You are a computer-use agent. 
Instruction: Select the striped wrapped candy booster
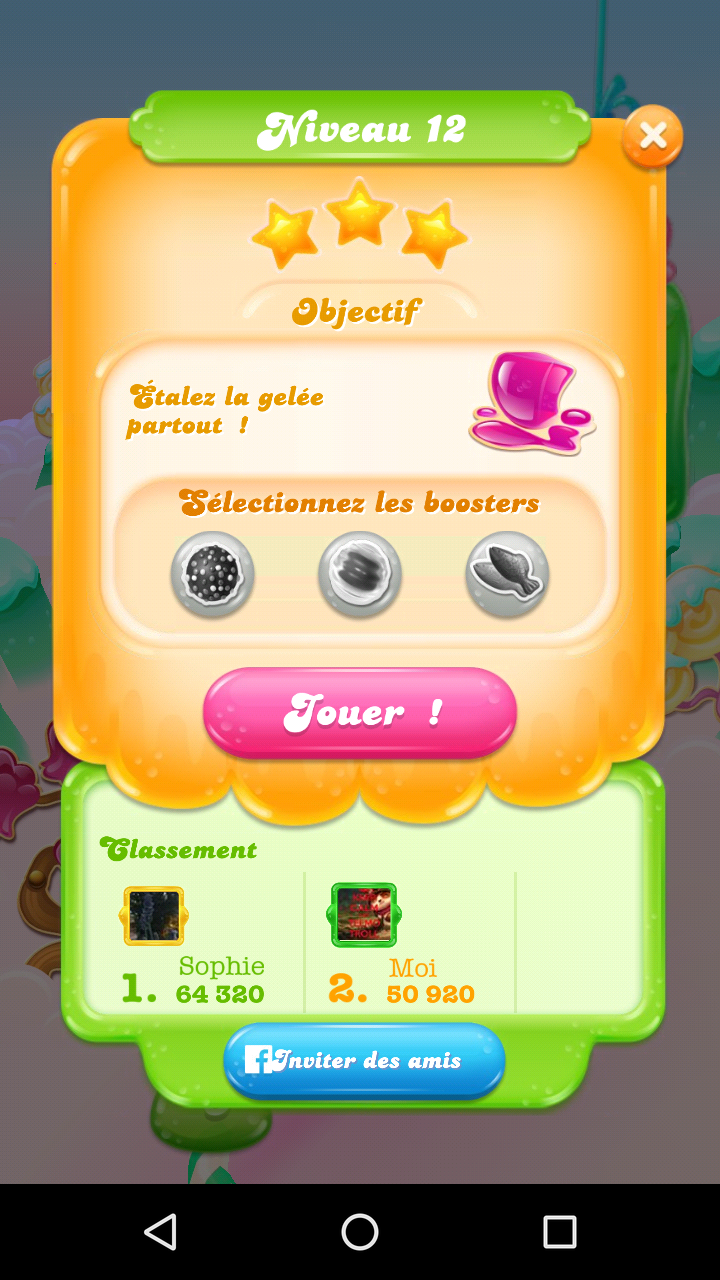tap(360, 574)
